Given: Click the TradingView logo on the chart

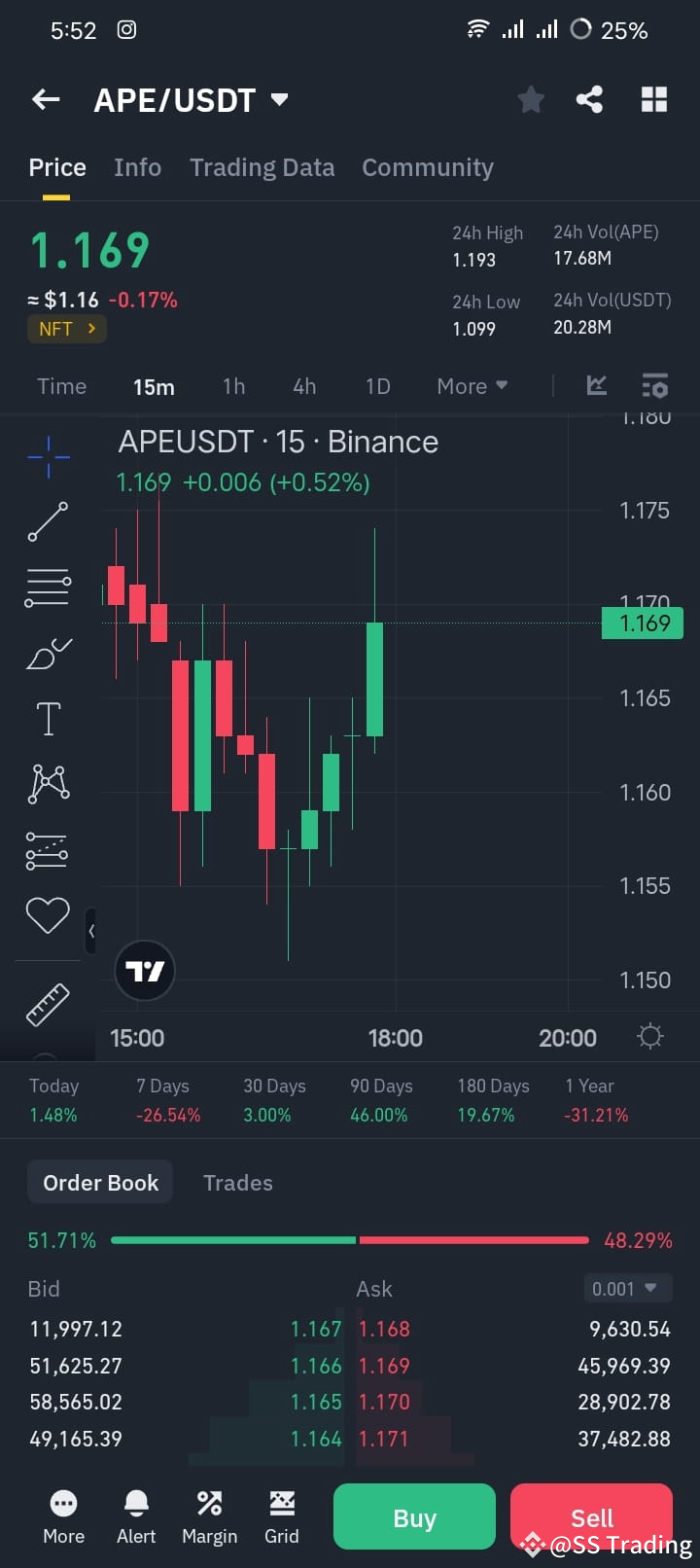Looking at the screenshot, I should coord(144,970).
